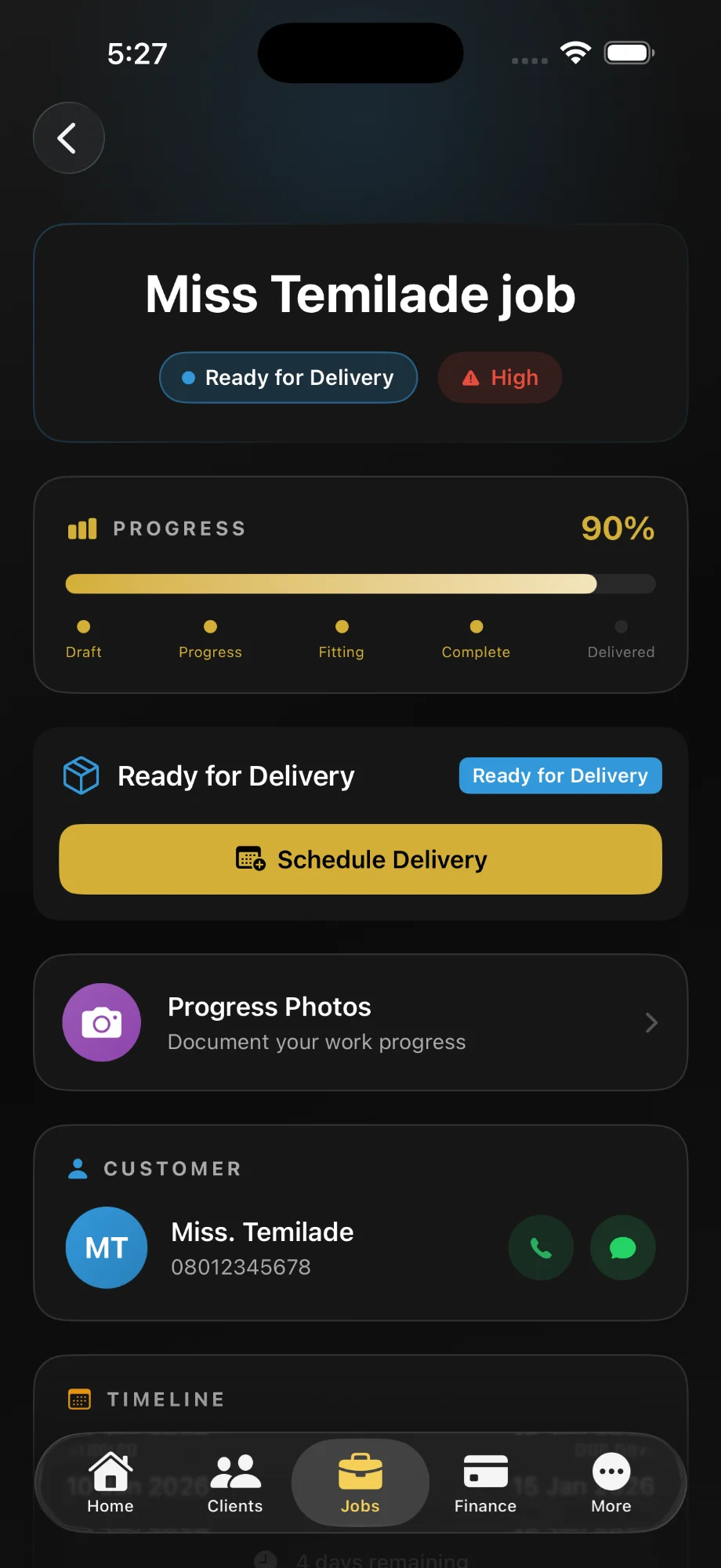721x1568 pixels.
Task: Select the Fitting stage marker
Action: pos(341,627)
